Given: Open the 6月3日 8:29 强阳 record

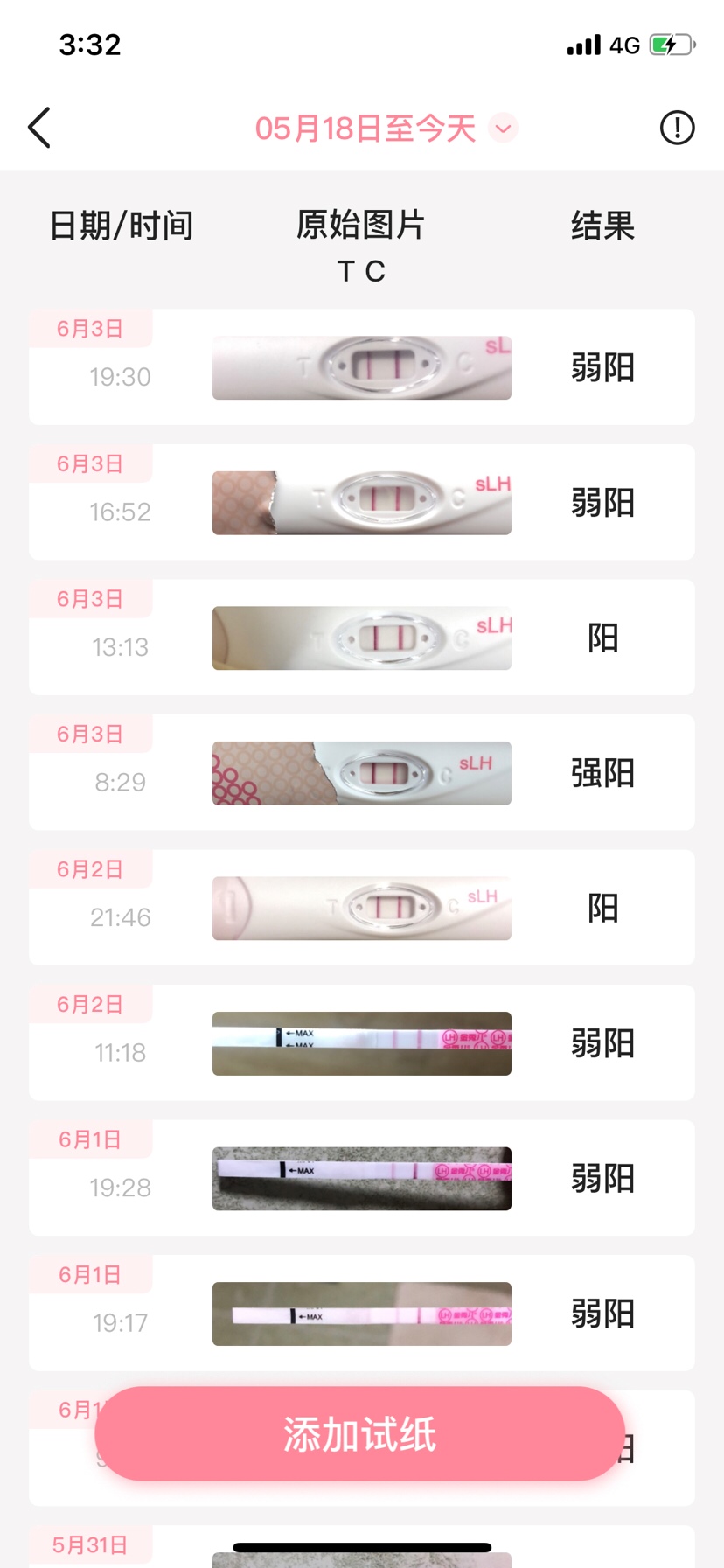Looking at the screenshot, I should click(361, 773).
